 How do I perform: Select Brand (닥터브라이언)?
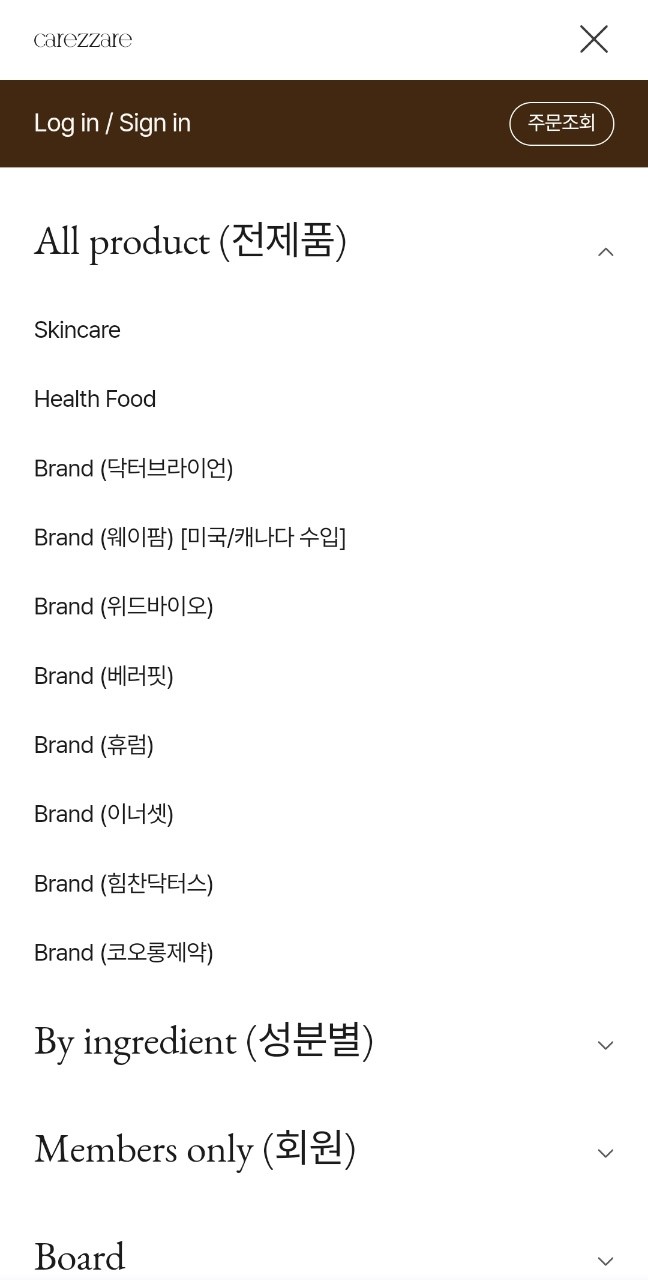pyautogui.click(x=133, y=468)
